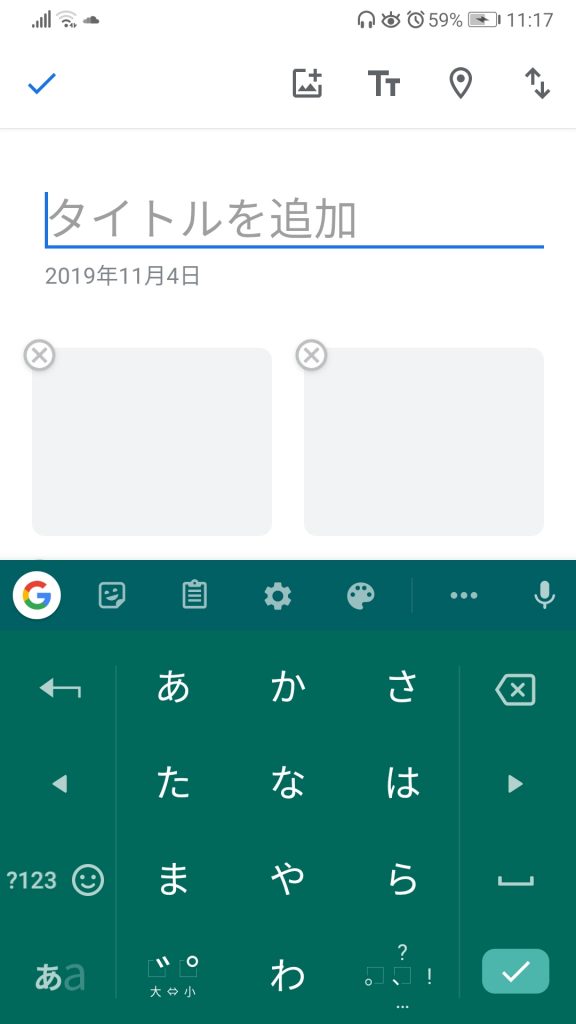Start voice input with the microphone
Viewport: 576px width, 1024px height.
pos(544,595)
